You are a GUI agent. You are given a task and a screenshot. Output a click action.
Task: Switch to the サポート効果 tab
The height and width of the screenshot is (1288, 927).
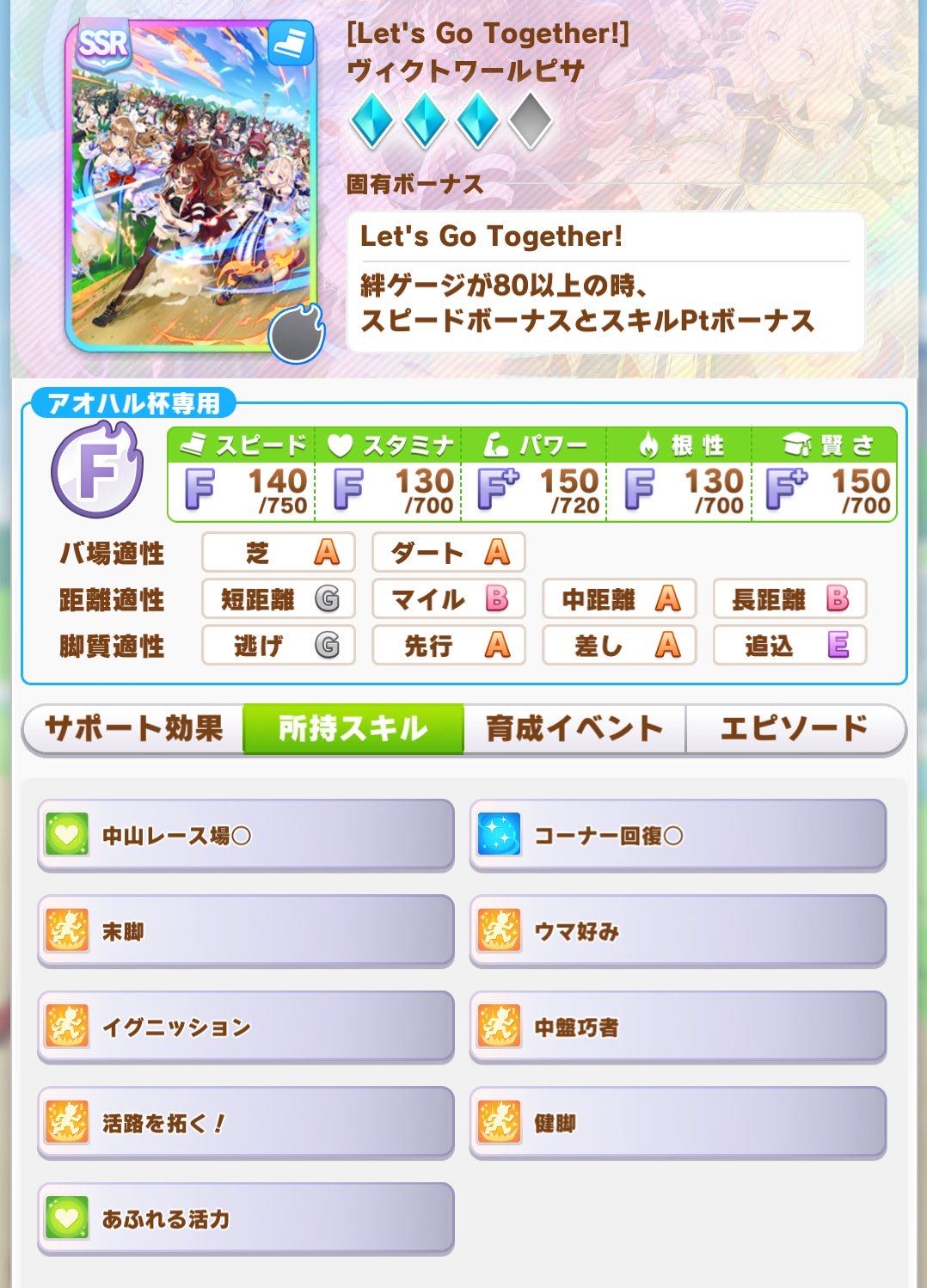(133, 729)
